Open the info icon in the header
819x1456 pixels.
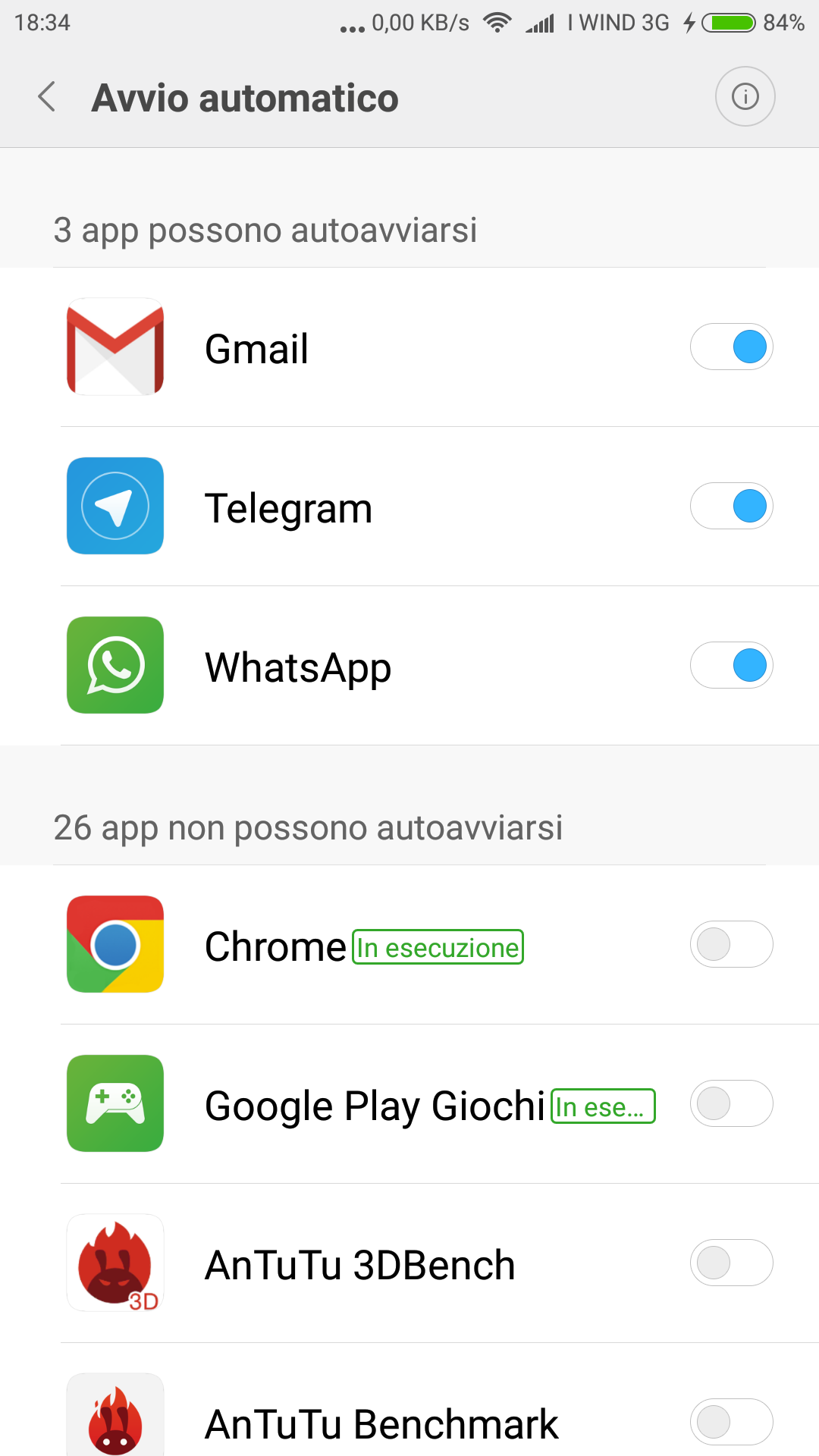pos(745,96)
